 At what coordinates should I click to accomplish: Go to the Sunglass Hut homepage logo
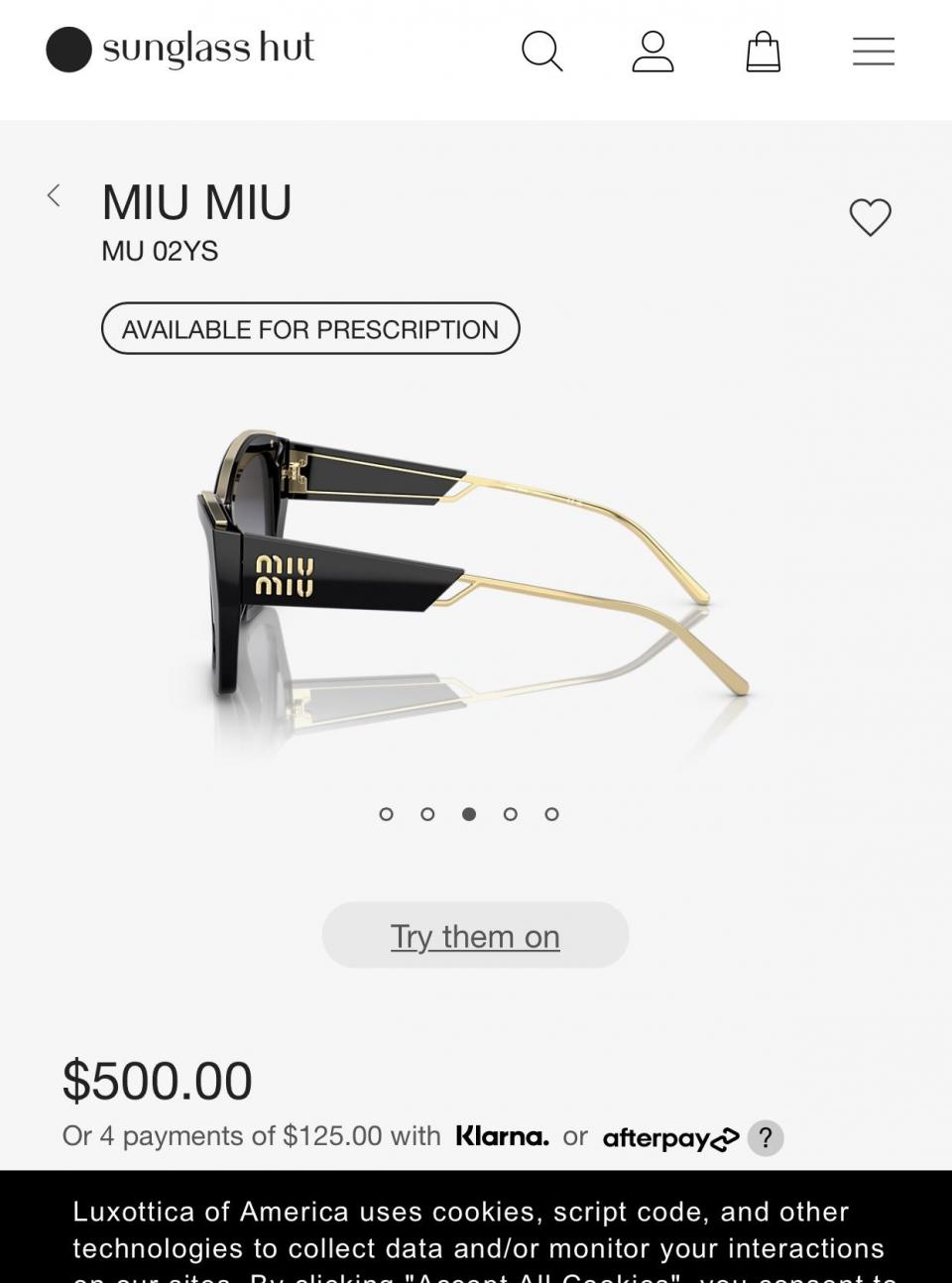click(180, 50)
